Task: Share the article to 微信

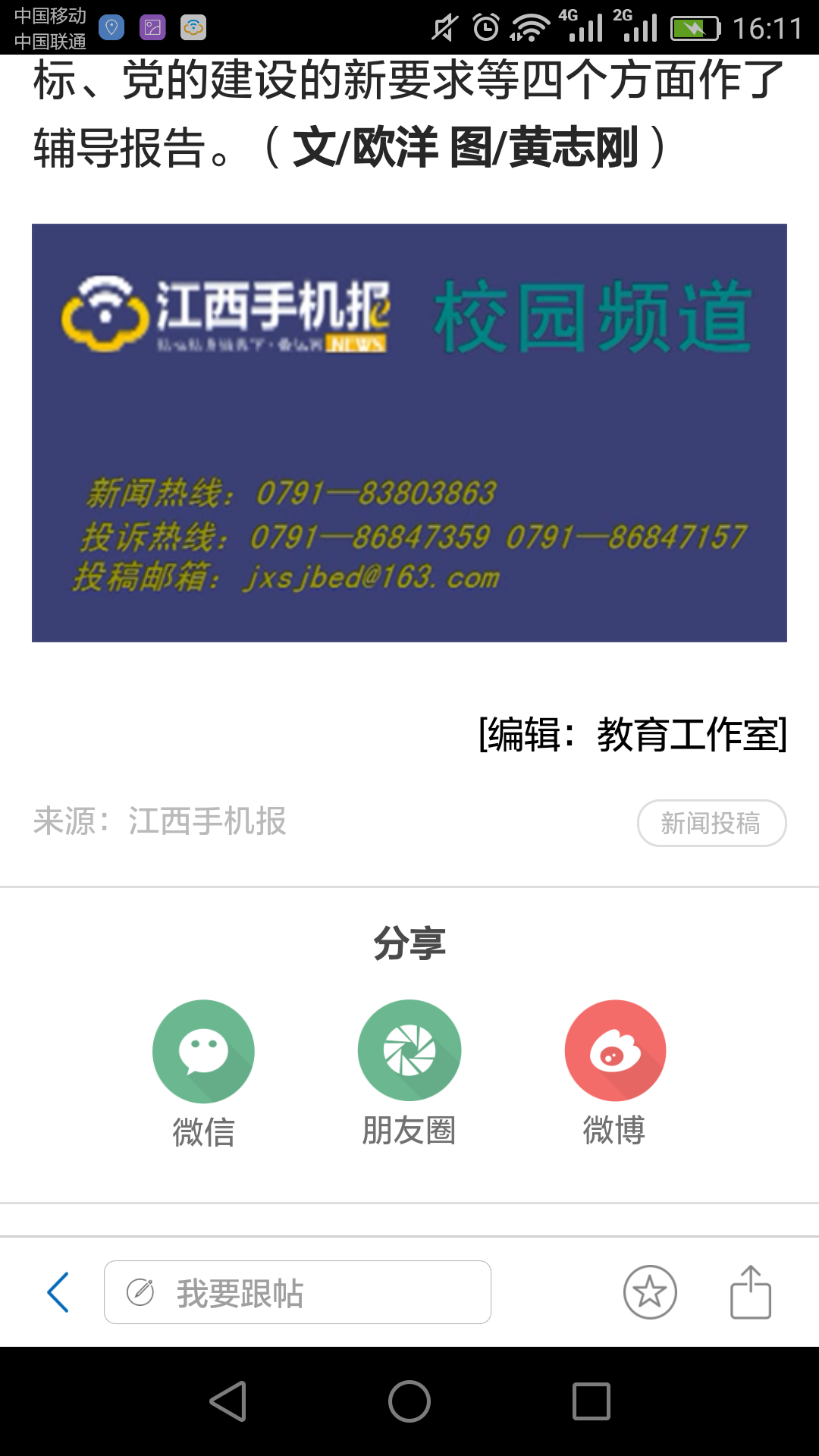Action: click(203, 1051)
